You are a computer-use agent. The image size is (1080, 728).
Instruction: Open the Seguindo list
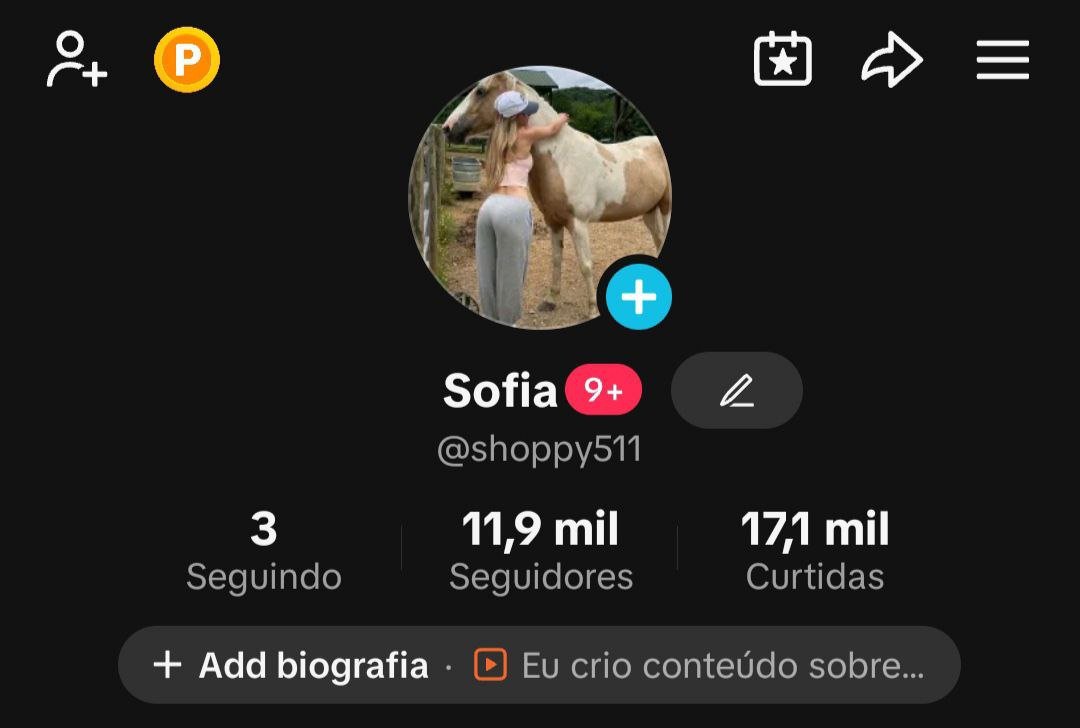[x=264, y=551]
